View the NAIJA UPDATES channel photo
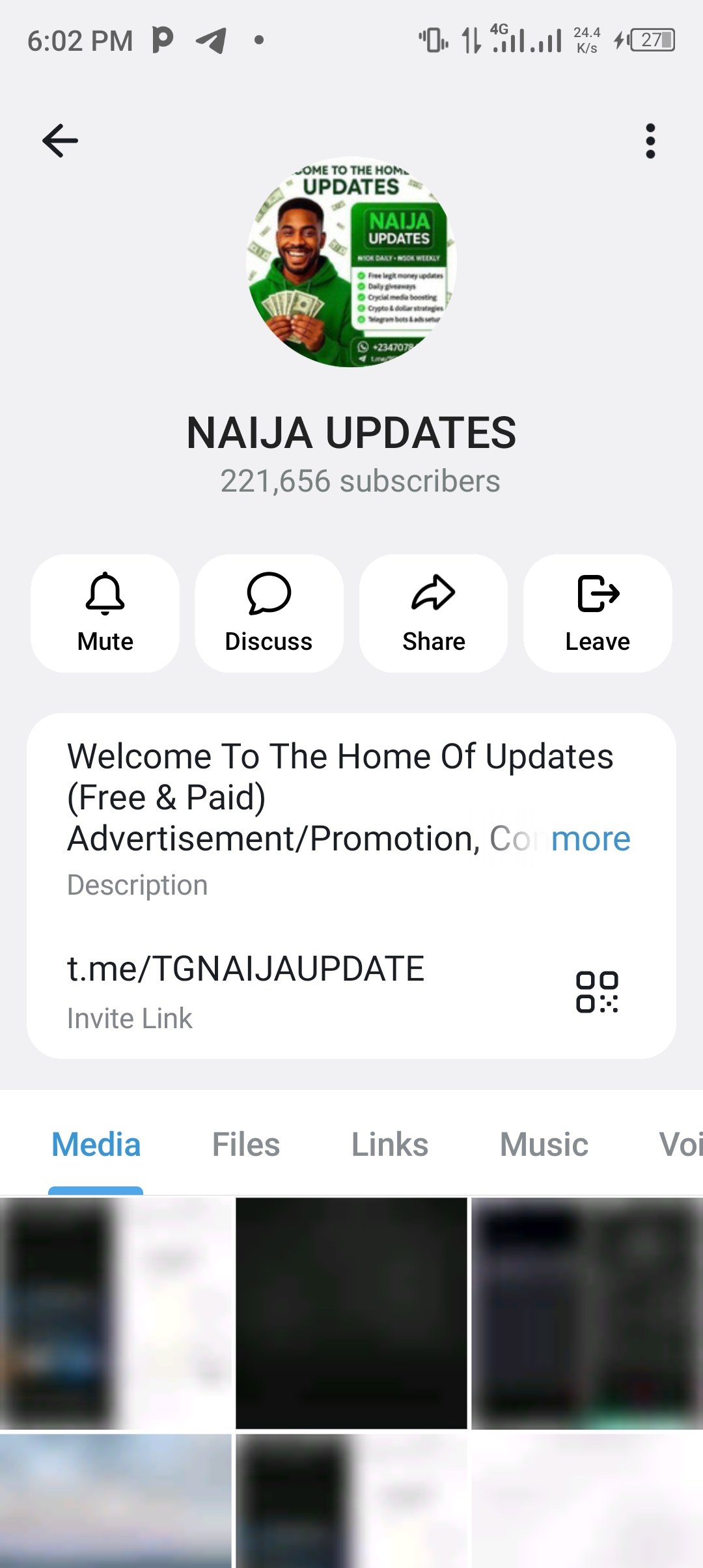Screen dimensions: 703x1568 [x=351, y=262]
